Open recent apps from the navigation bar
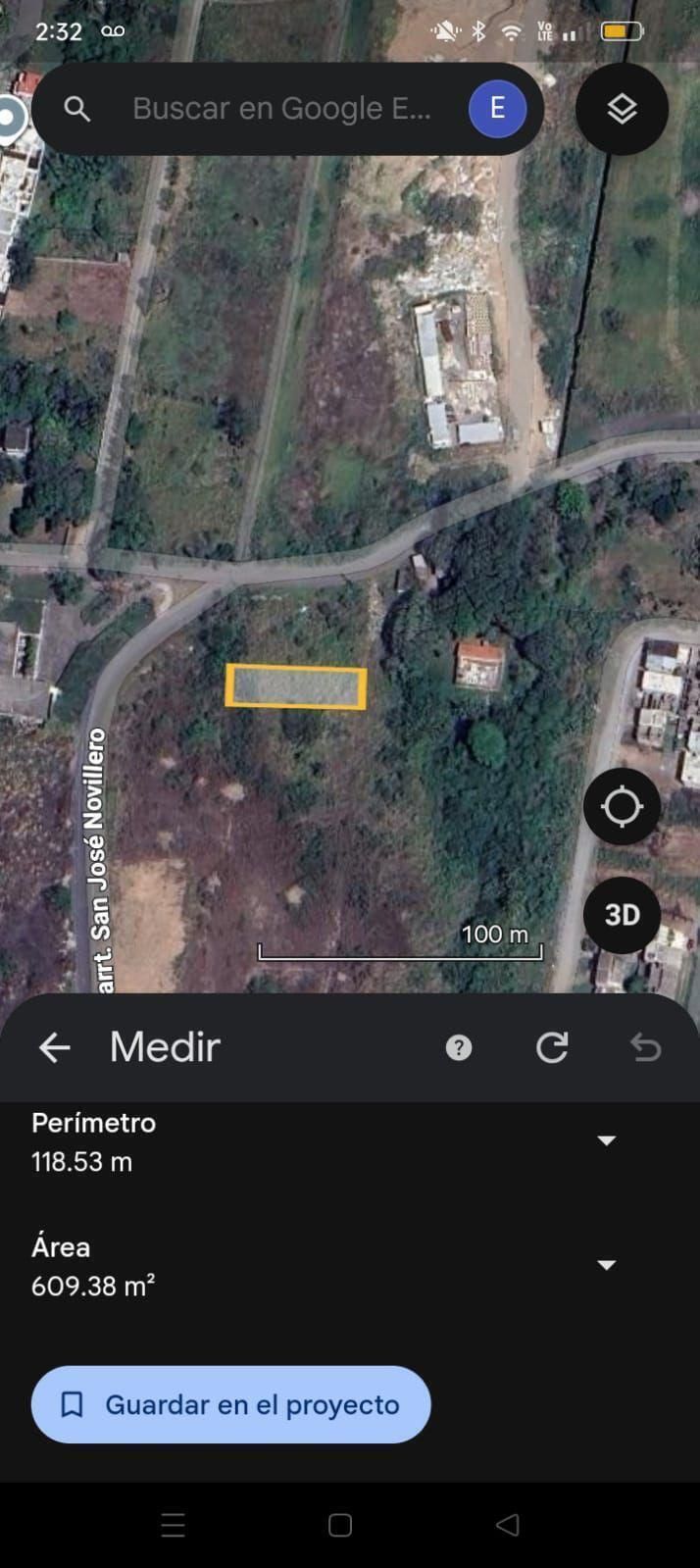Screen dimensions: 700x1568 (174, 1525)
